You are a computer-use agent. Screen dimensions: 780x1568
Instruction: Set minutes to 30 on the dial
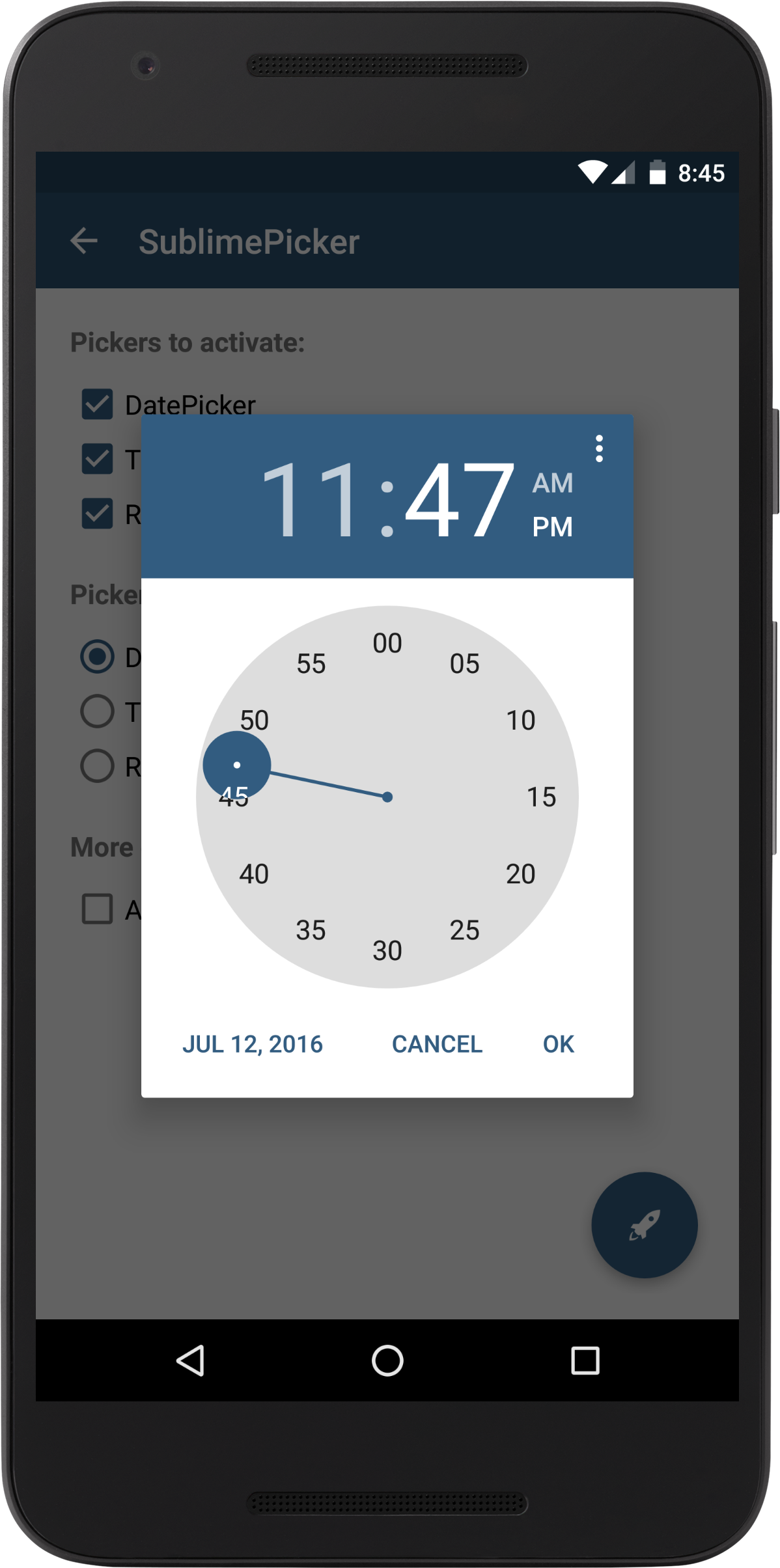click(x=387, y=950)
